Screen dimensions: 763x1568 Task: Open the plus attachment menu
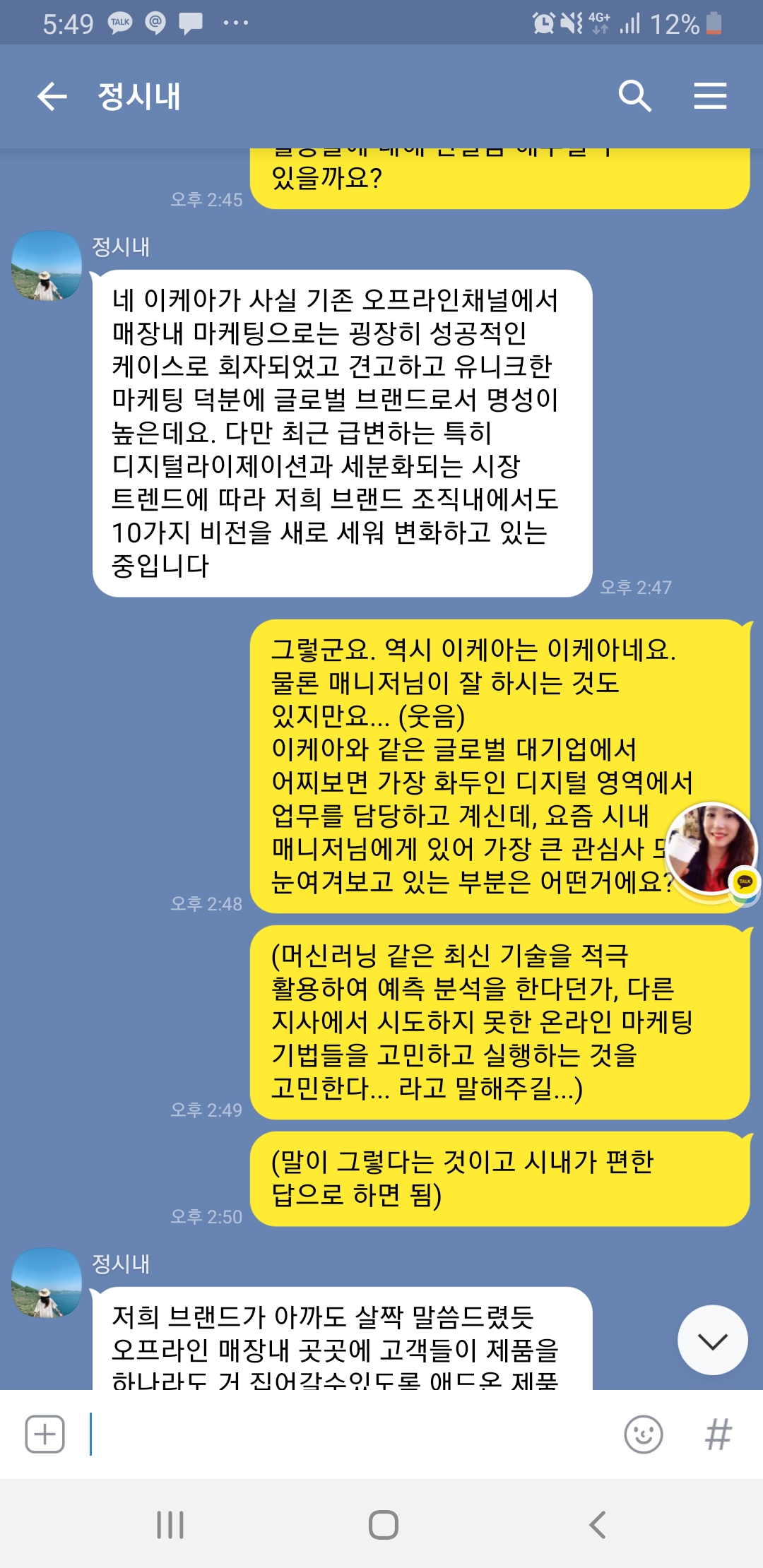[45, 1435]
